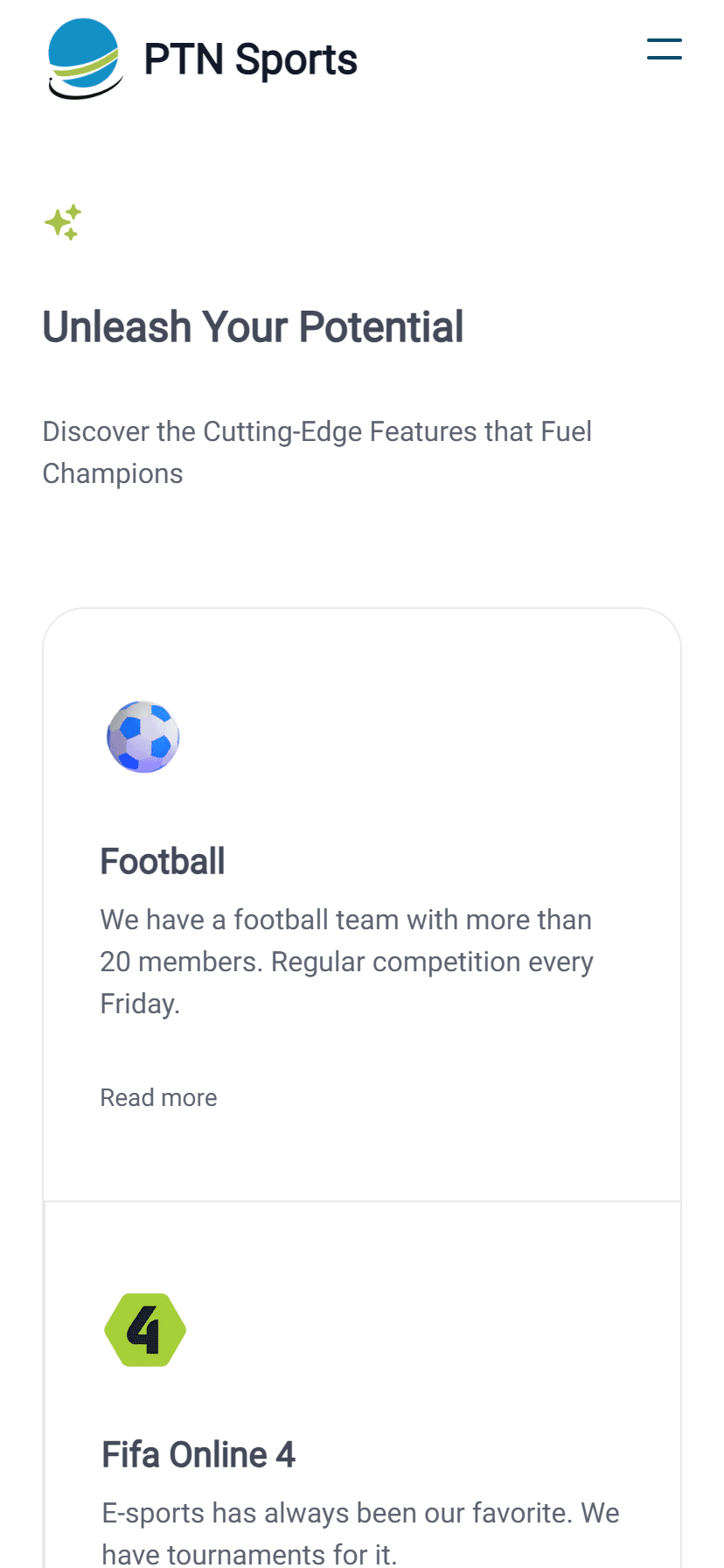This screenshot has height=1568, width=724.
Task: Click the champions subtitle text
Action: [x=317, y=451]
